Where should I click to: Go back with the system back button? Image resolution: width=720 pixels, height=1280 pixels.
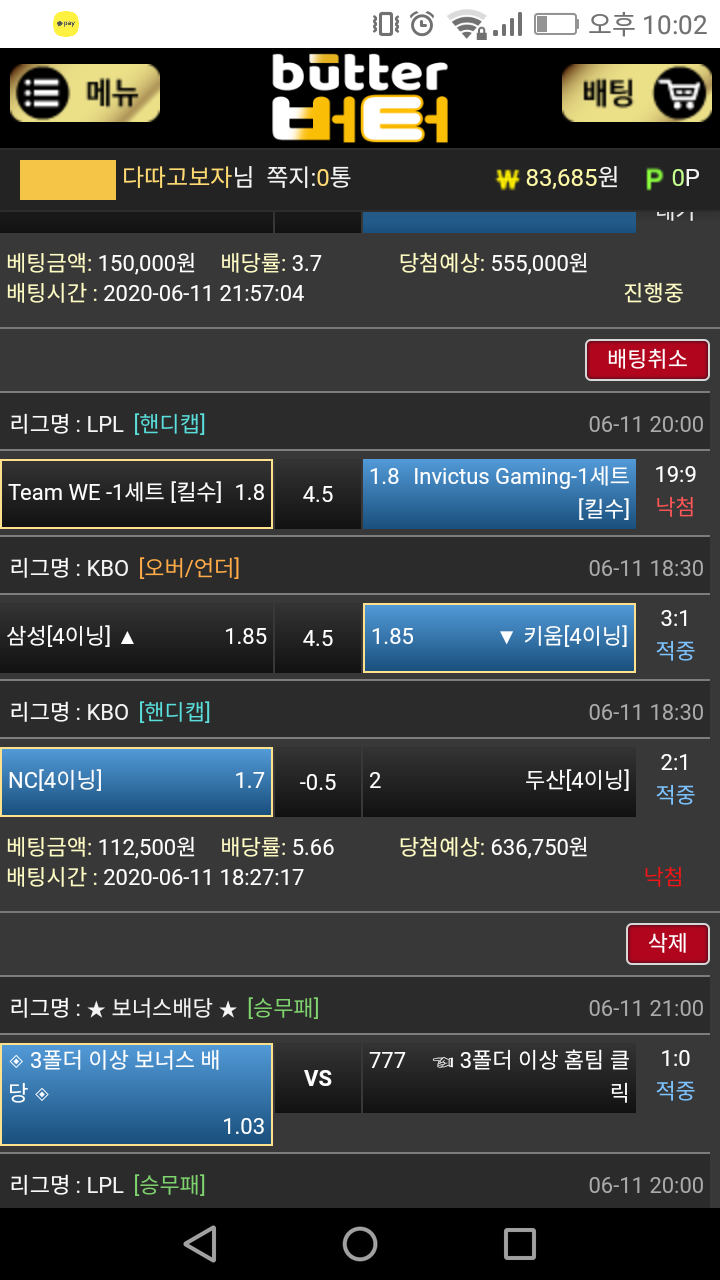coord(200,1244)
